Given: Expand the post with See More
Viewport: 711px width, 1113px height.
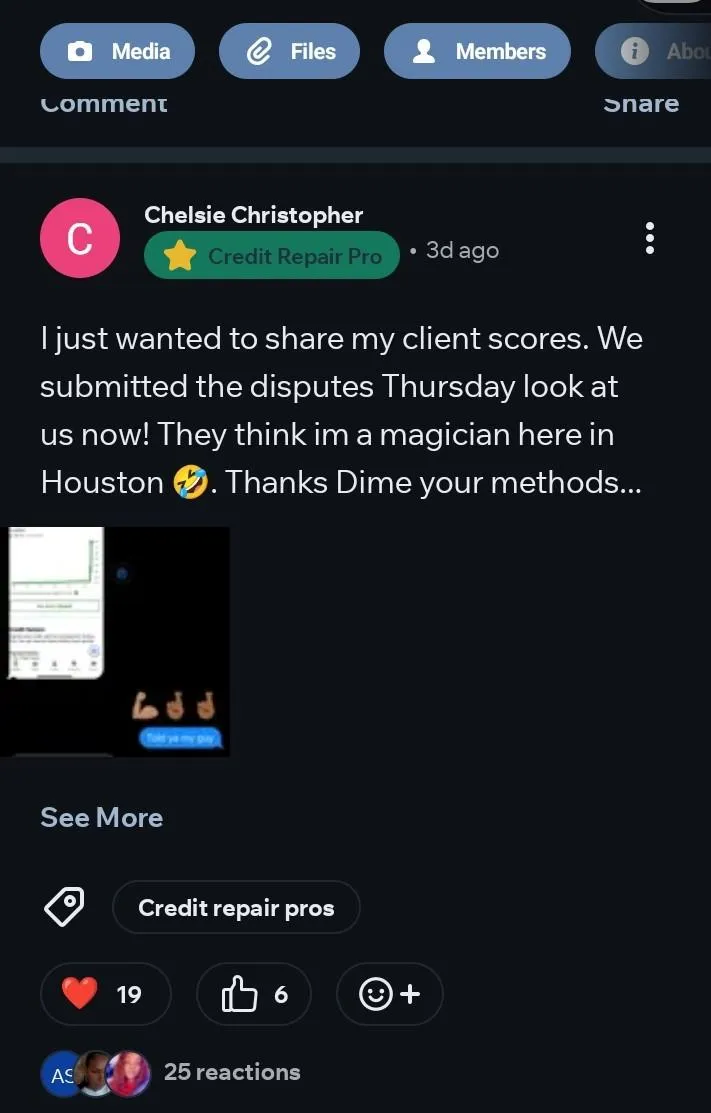Looking at the screenshot, I should coord(101,817).
